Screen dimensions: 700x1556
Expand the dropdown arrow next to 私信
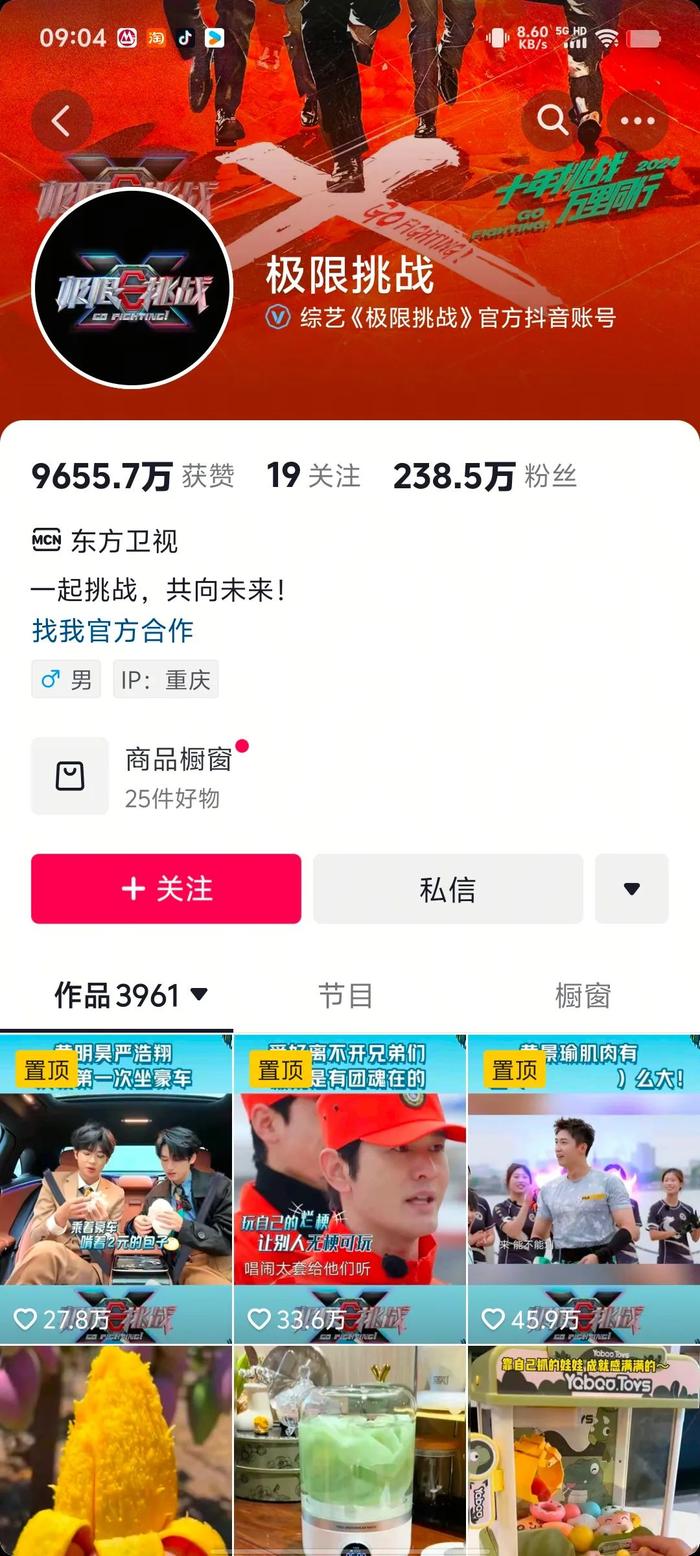point(632,889)
